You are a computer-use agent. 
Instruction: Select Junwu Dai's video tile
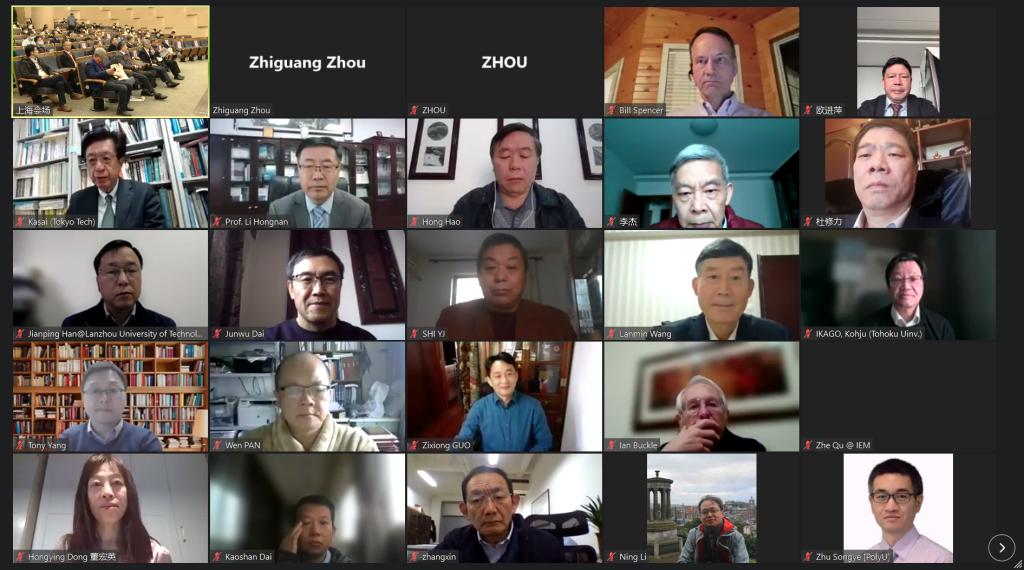(307, 285)
